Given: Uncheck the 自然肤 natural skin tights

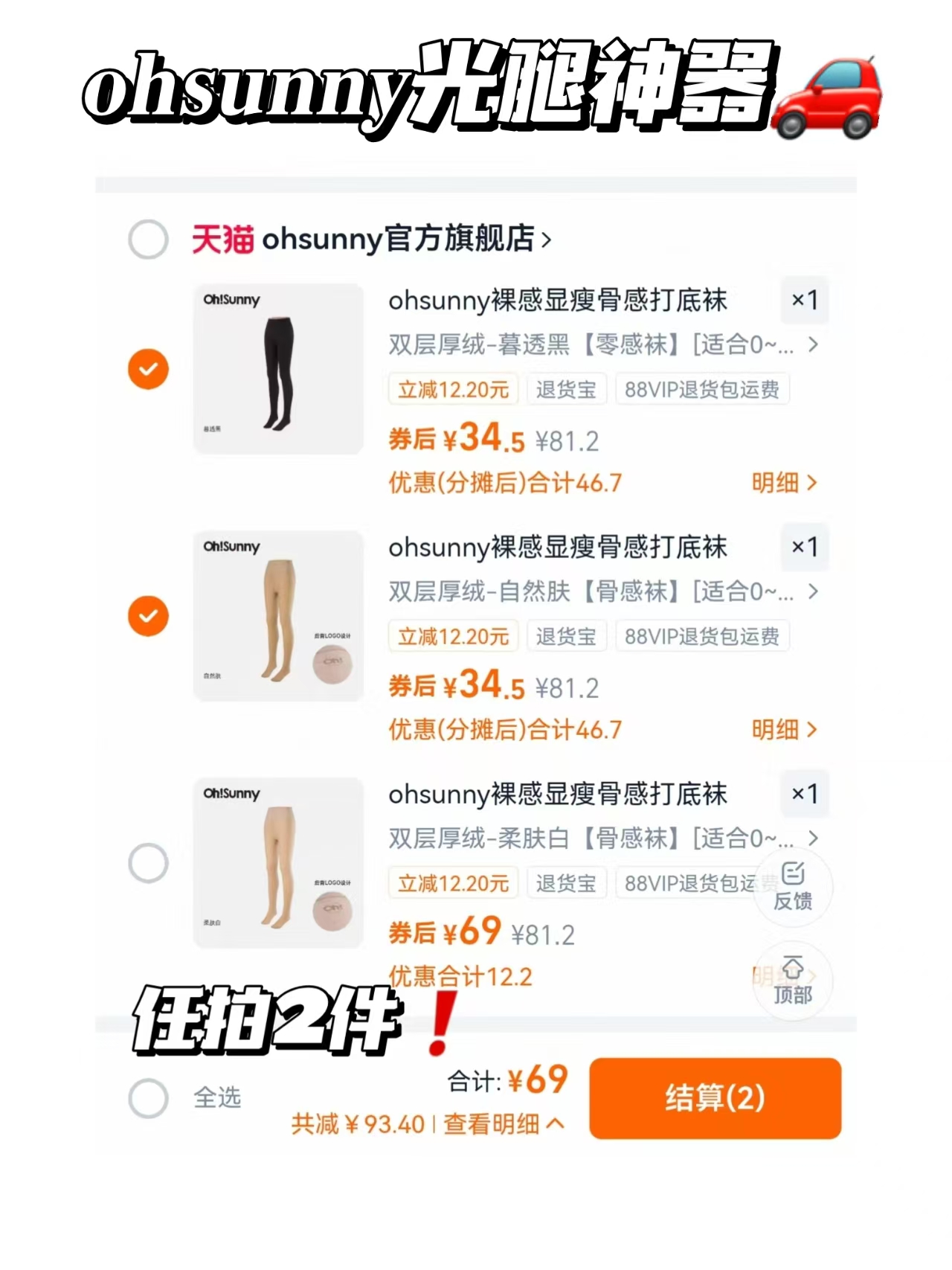Looking at the screenshot, I should 148,614.
